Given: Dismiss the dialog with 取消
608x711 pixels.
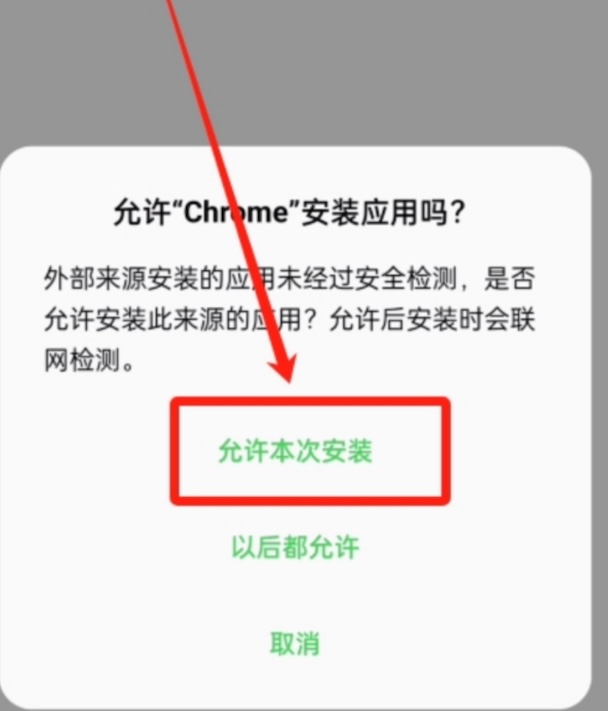Looking at the screenshot, I should point(295,643).
